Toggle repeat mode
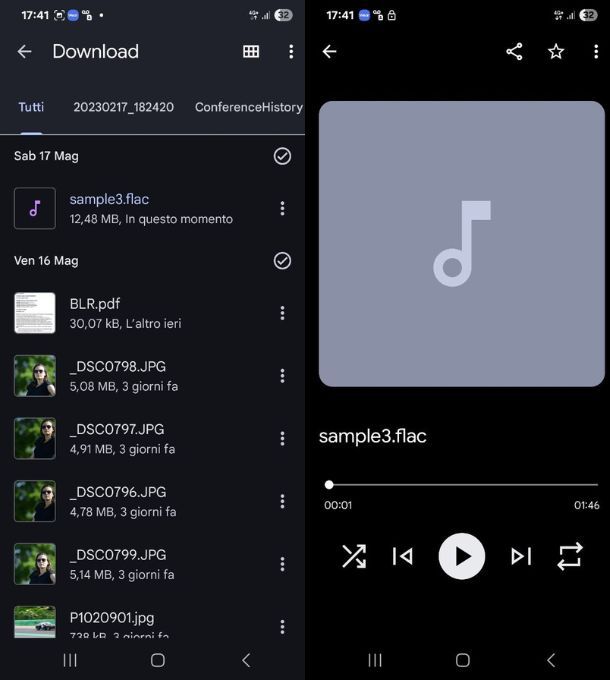This screenshot has height=680, width=610. [x=570, y=556]
